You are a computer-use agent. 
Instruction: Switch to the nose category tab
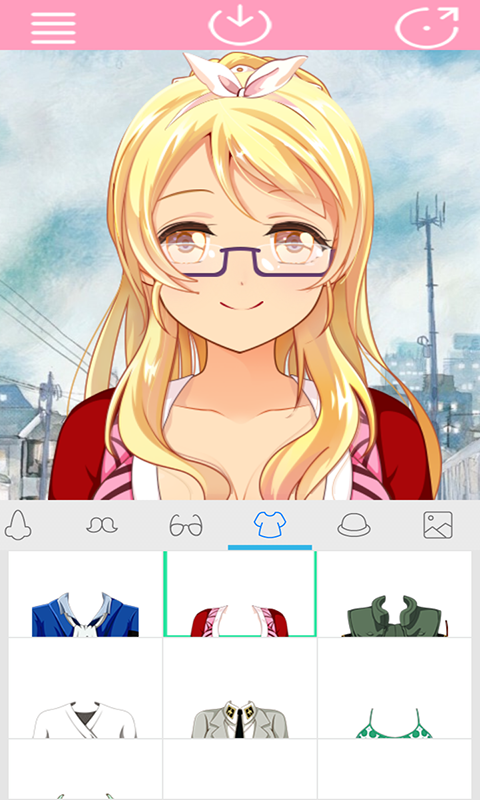pyautogui.click(x=18, y=525)
